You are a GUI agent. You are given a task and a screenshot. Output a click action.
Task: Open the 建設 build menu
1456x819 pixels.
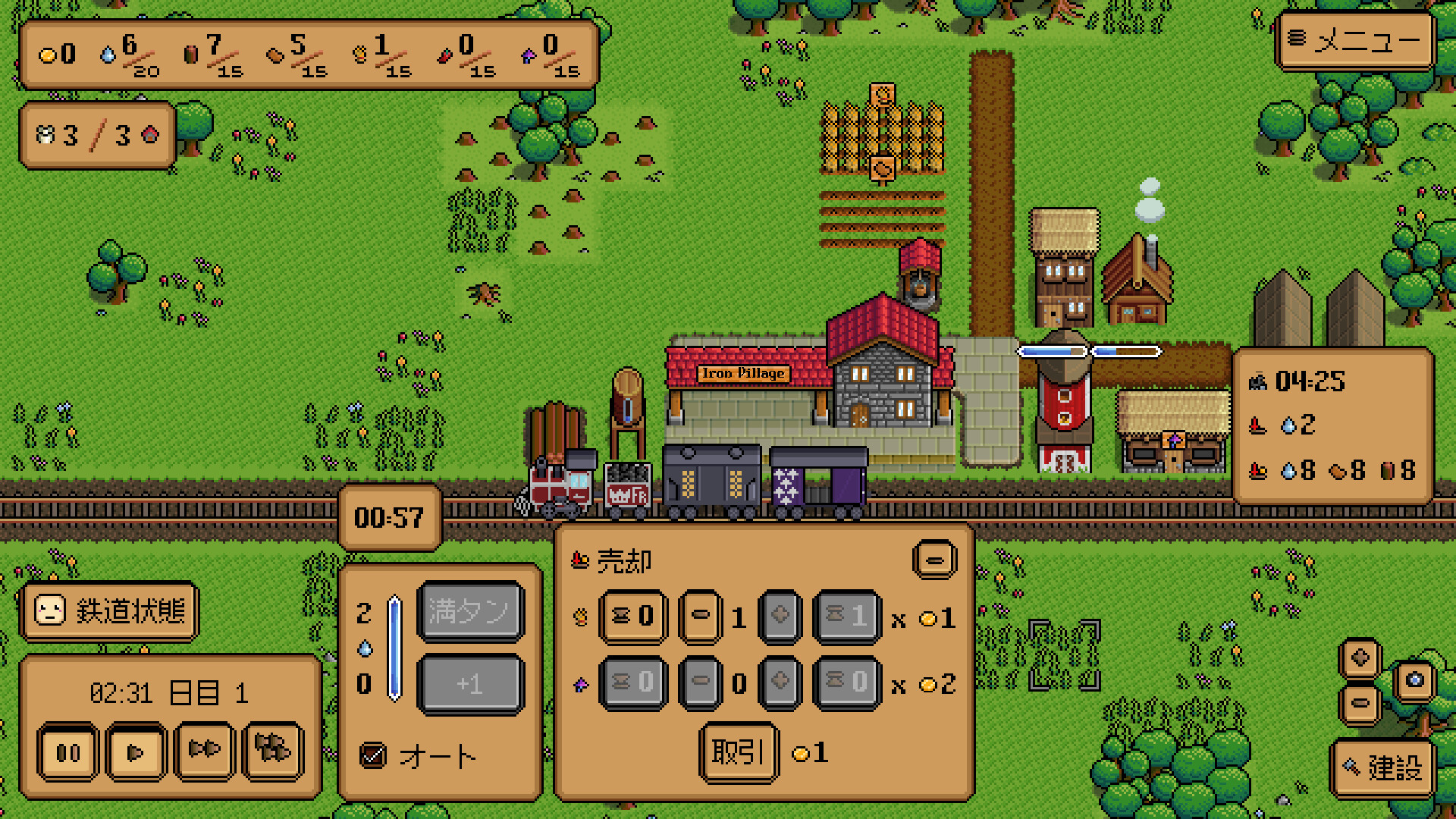pos(1382,767)
